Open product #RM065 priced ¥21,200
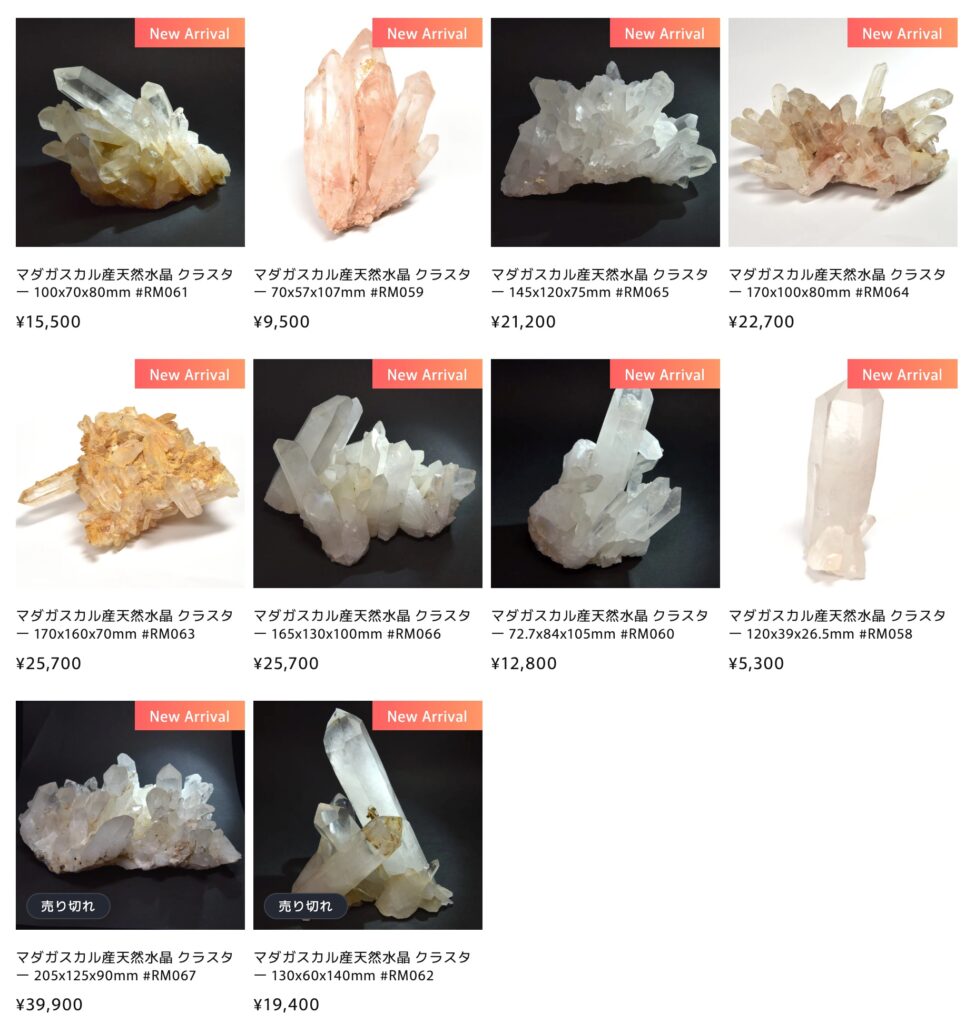Screen dimensions: 975x1024 (x=605, y=132)
